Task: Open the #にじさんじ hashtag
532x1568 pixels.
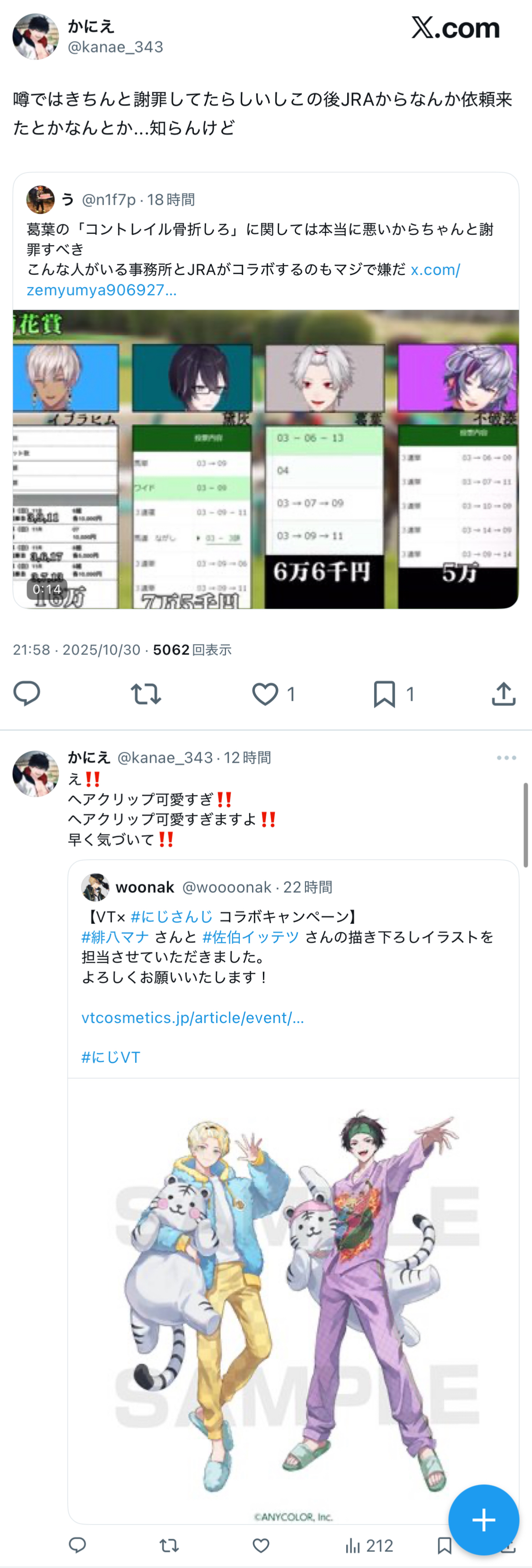Action: (172, 916)
